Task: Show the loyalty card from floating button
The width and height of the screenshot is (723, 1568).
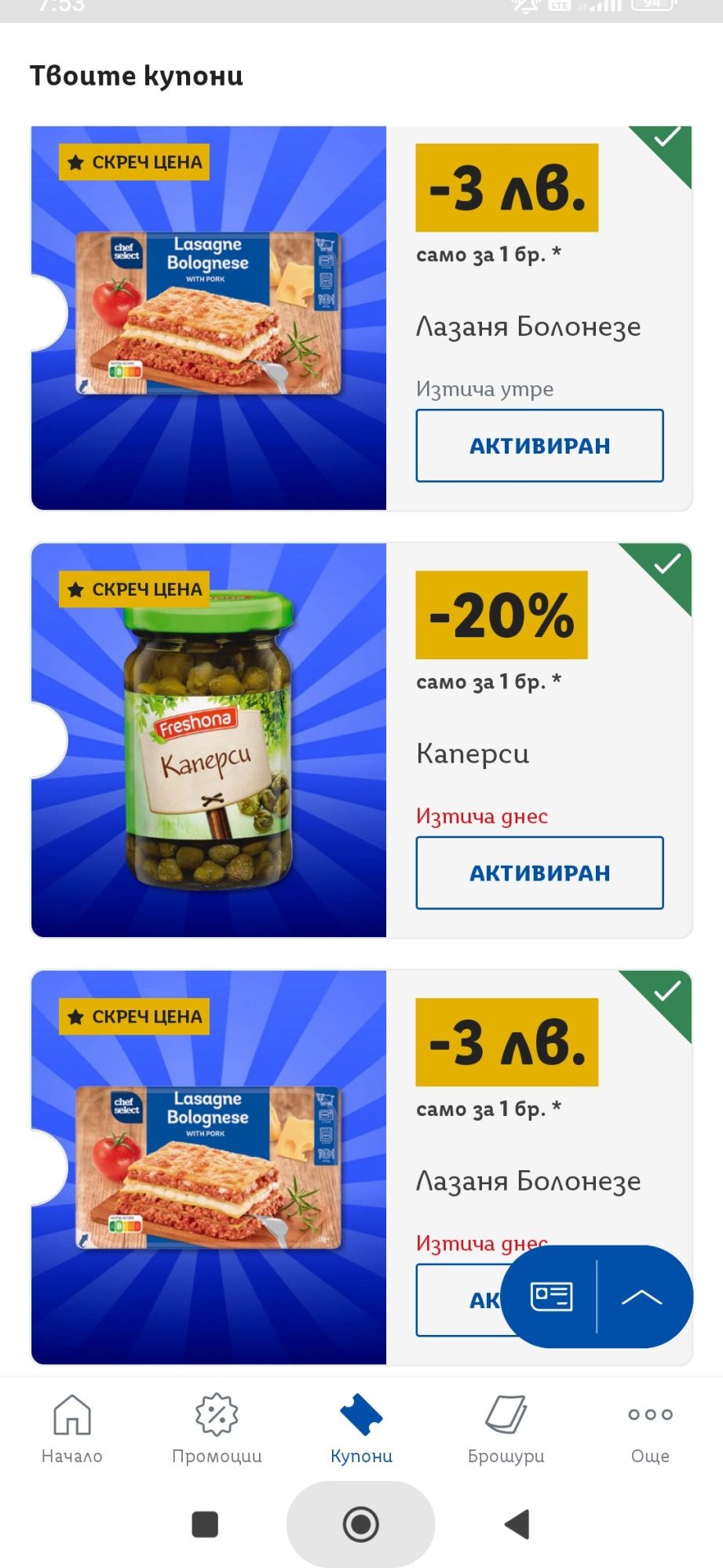Action: (551, 1296)
